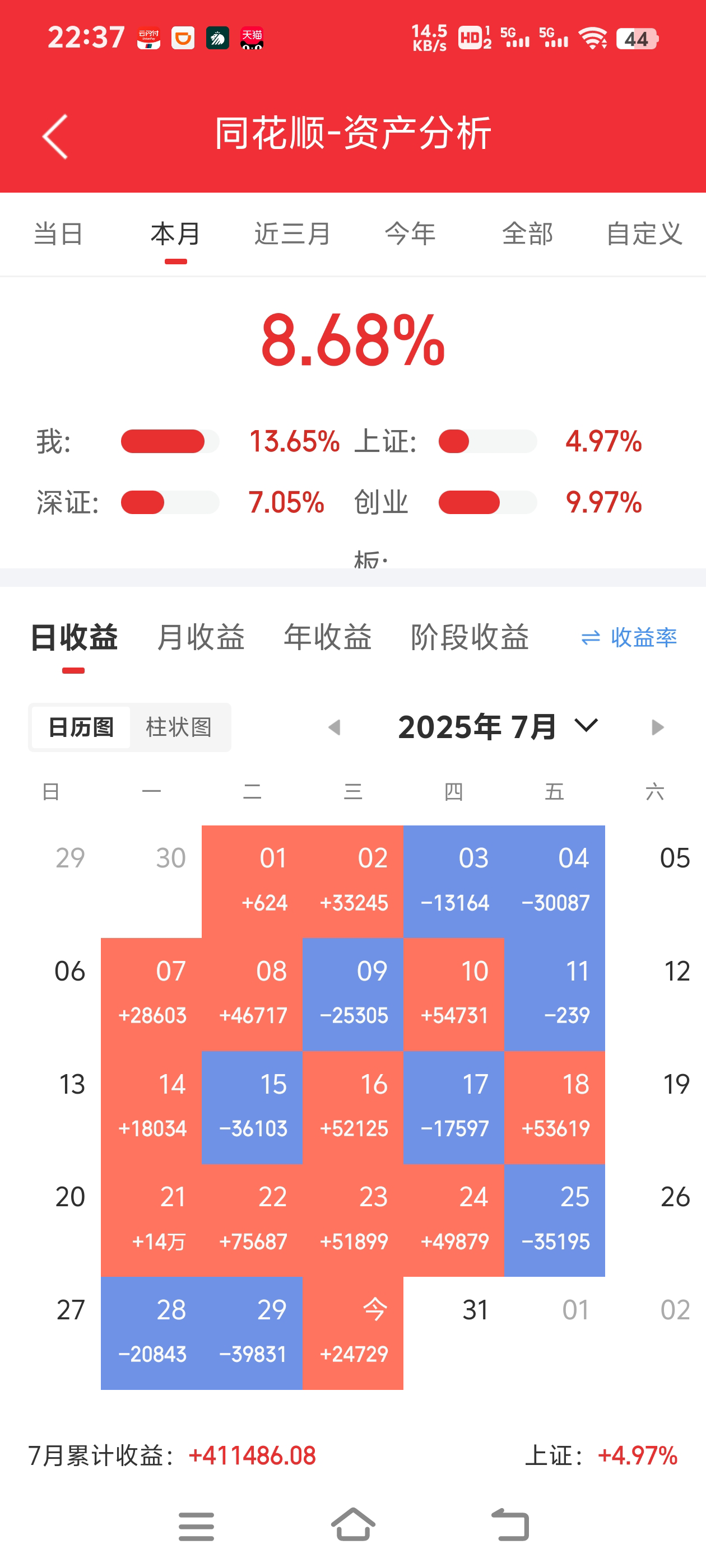Screen dimensions: 706x1568
Task: Choose the 自定义 date range tab
Action: (x=644, y=234)
